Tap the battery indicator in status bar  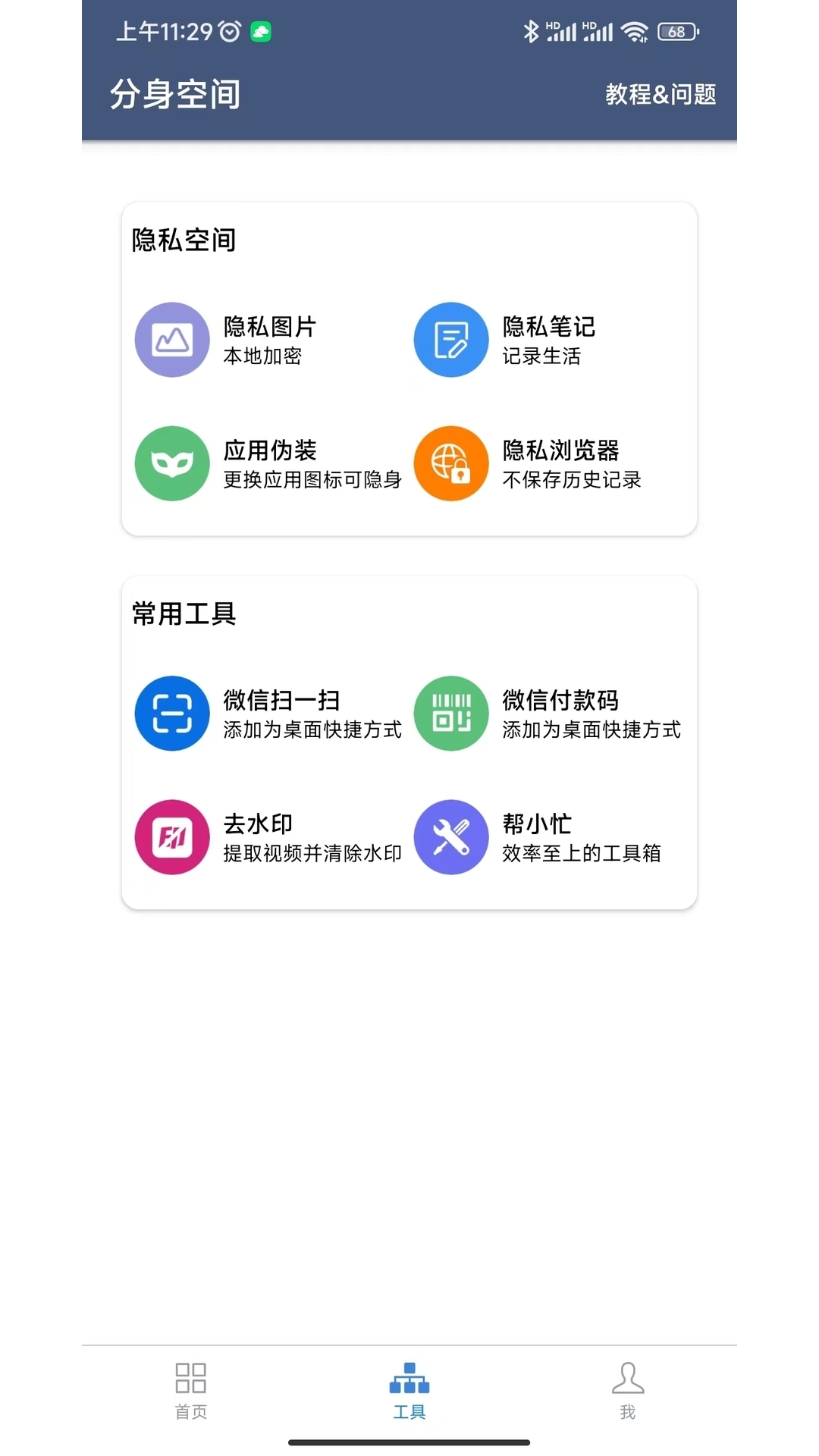[x=677, y=32]
